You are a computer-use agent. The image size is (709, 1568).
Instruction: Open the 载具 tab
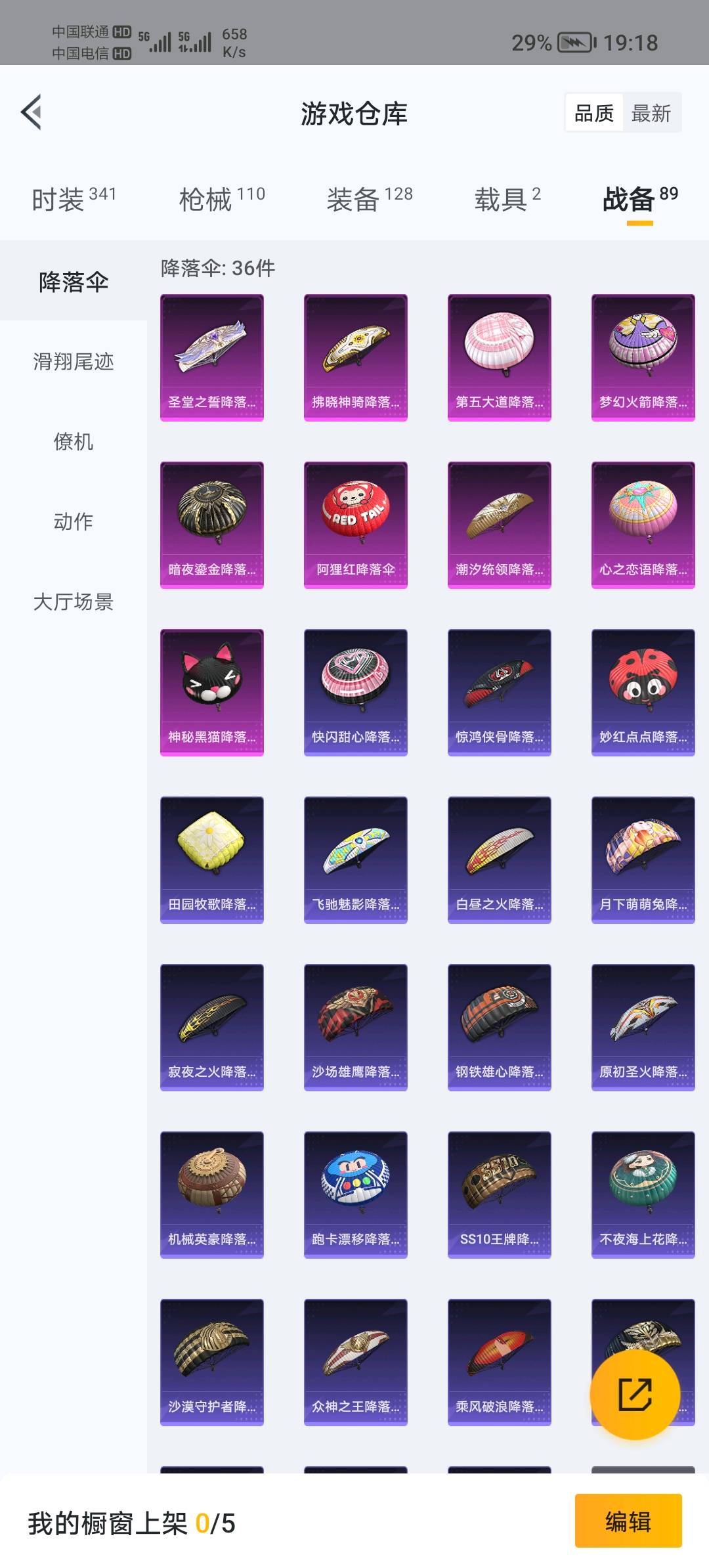click(x=507, y=198)
